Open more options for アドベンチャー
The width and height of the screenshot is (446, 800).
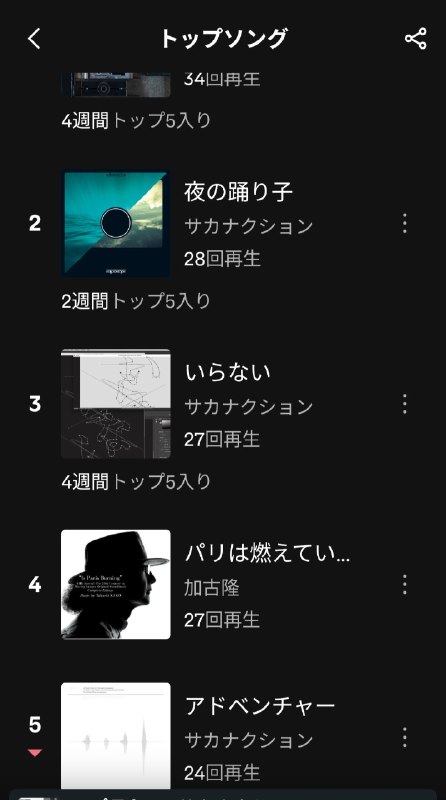[405, 738]
